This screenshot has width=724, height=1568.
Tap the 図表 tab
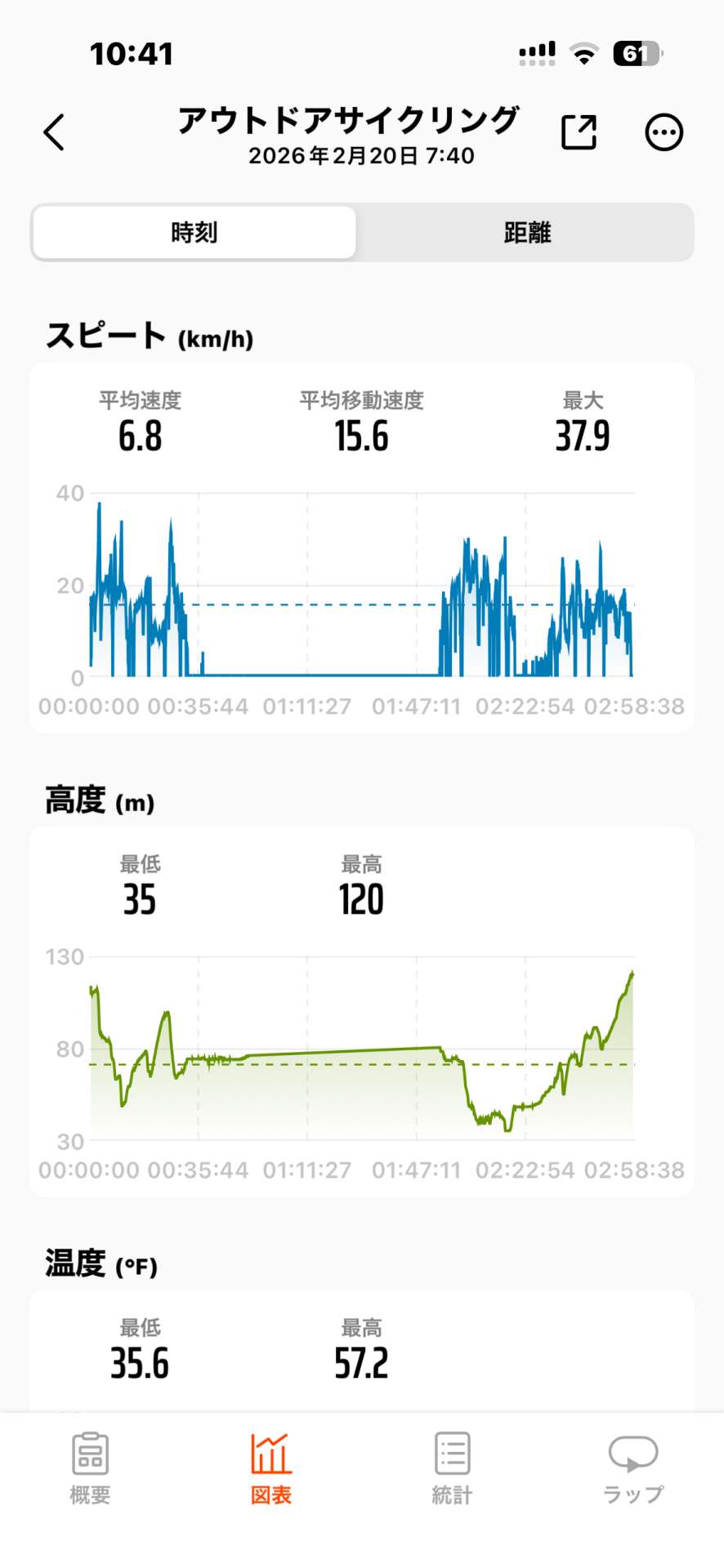pos(271,1468)
